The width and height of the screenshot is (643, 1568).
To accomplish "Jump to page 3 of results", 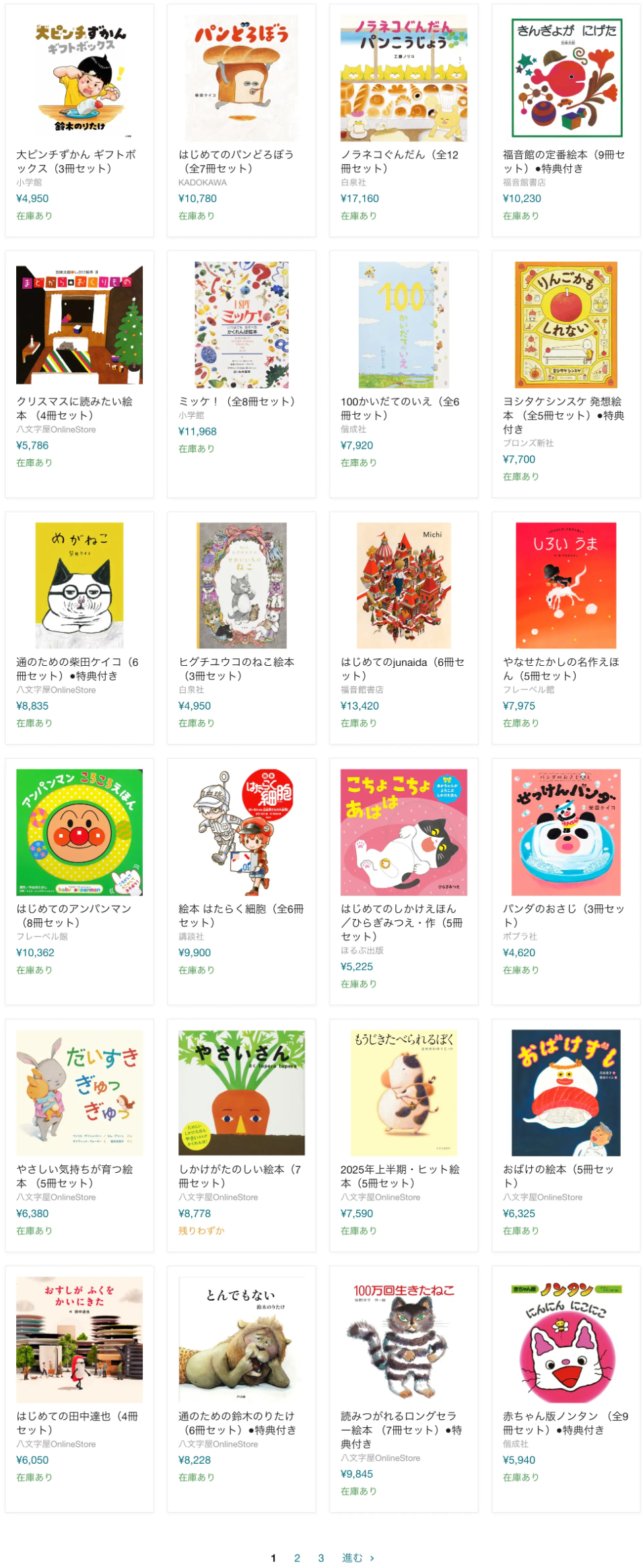I will (321, 1557).
